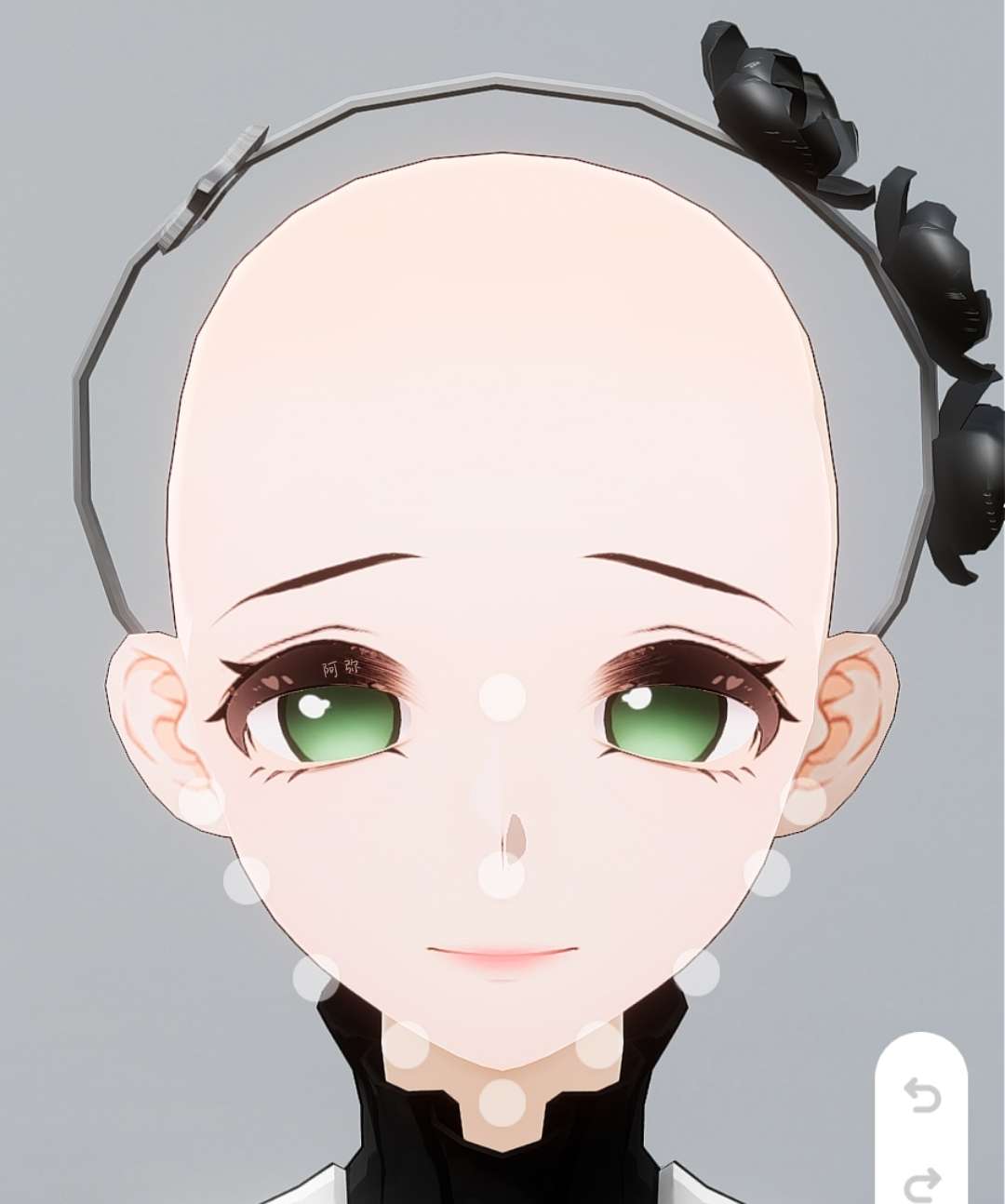Select the nose tip control point
This screenshot has height=1204, width=1005.
coord(502,876)
